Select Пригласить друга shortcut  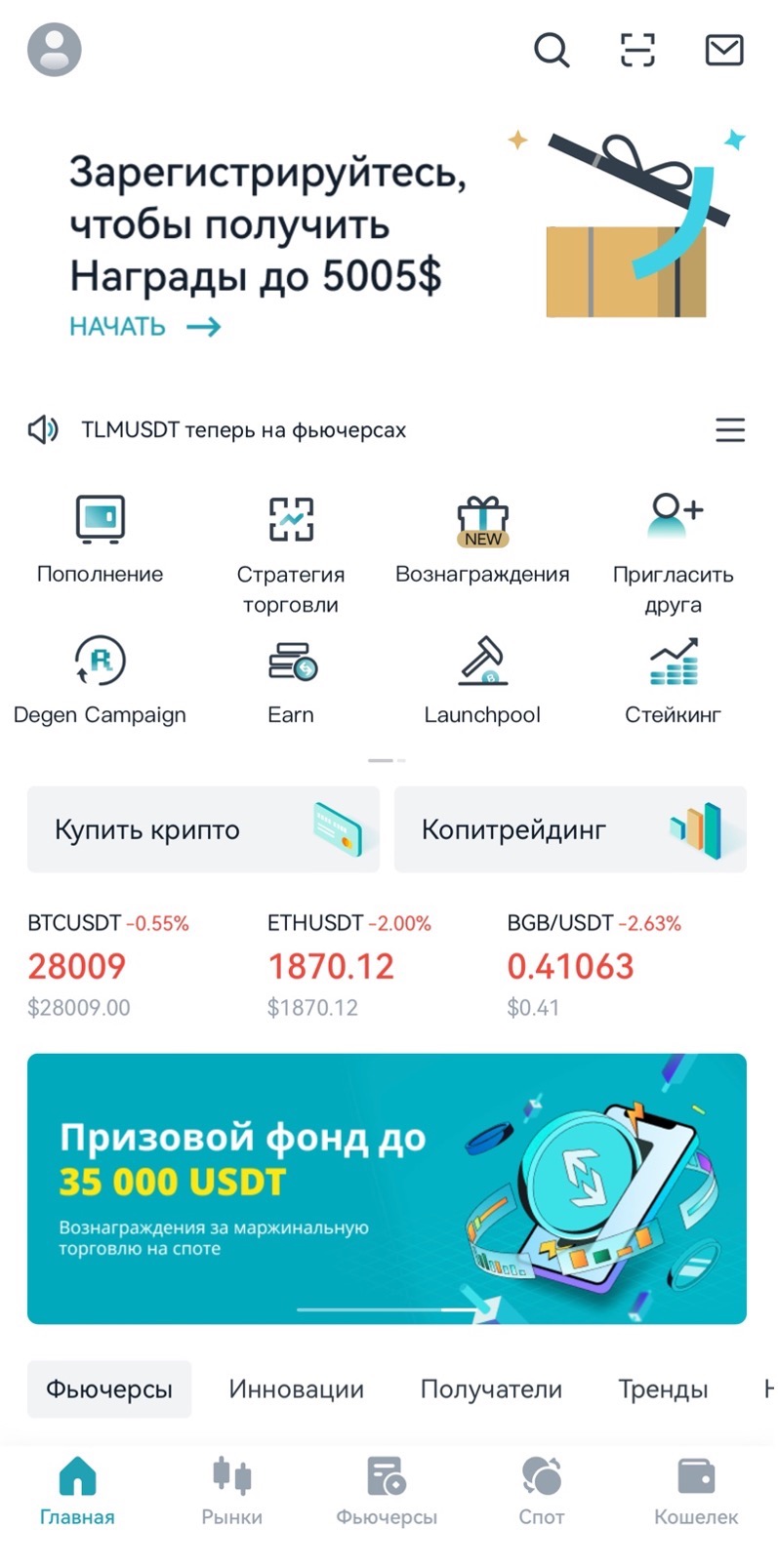[x=673, y=553]
